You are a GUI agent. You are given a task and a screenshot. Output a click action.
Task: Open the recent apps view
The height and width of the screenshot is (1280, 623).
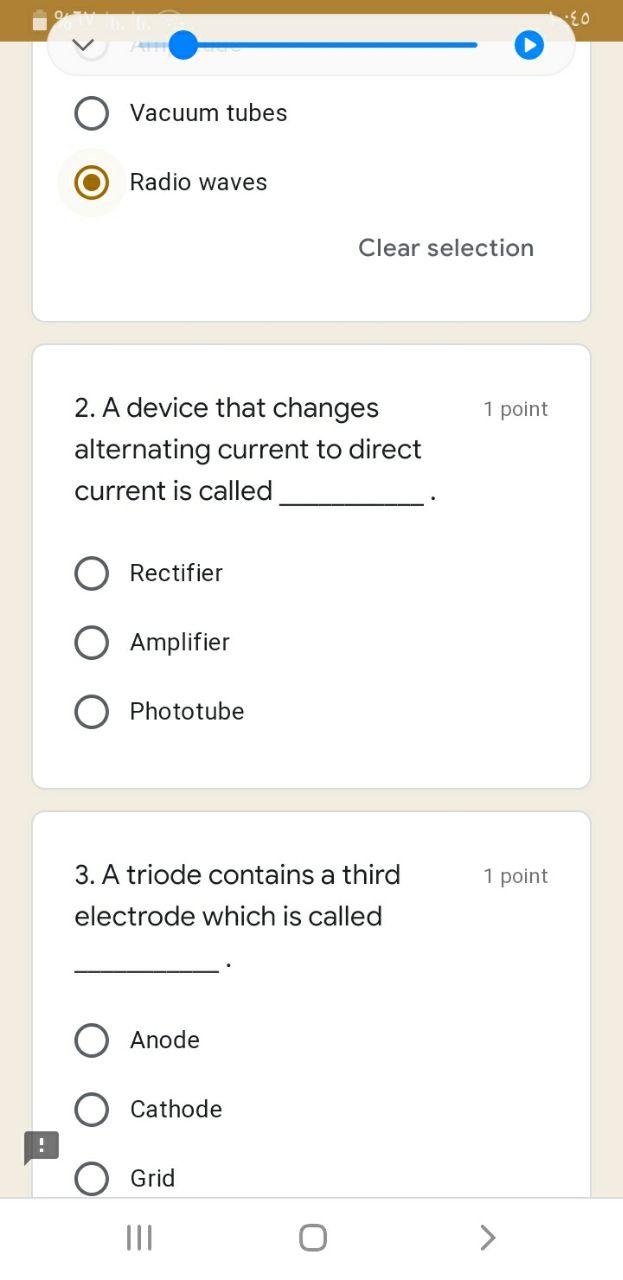(139, 1238)
